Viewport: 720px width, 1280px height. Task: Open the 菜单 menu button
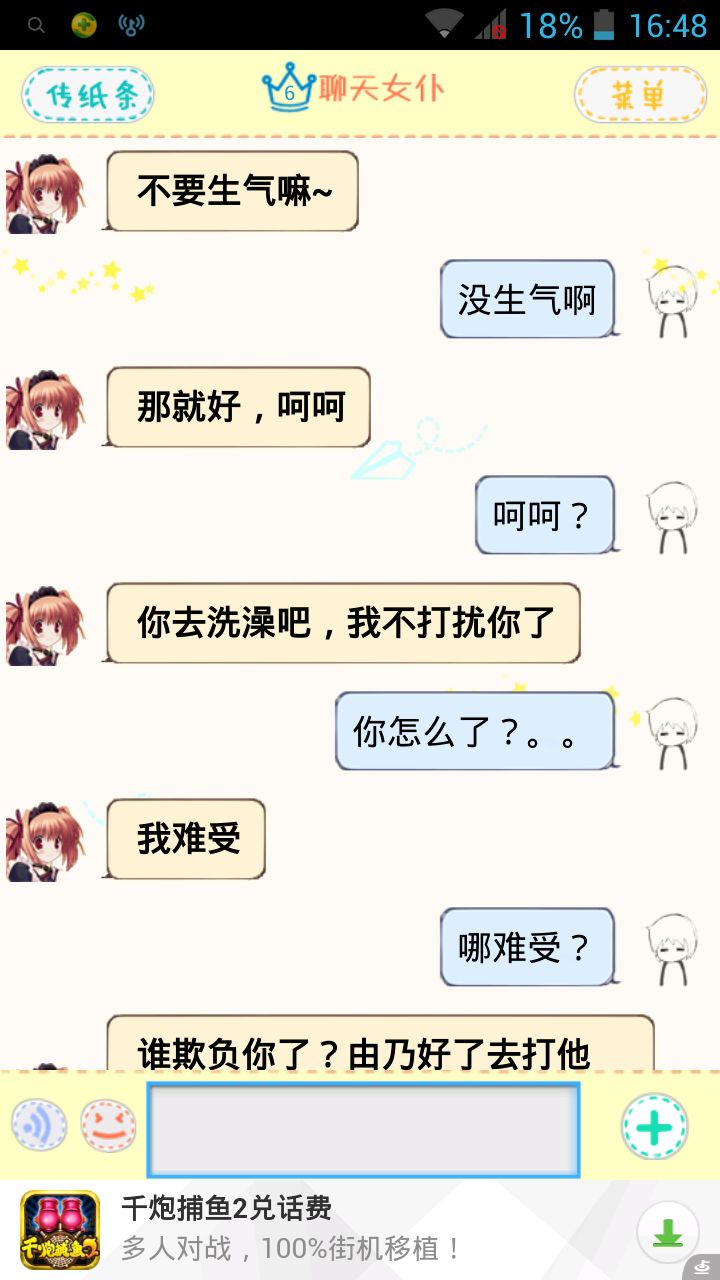coord(640,95)
